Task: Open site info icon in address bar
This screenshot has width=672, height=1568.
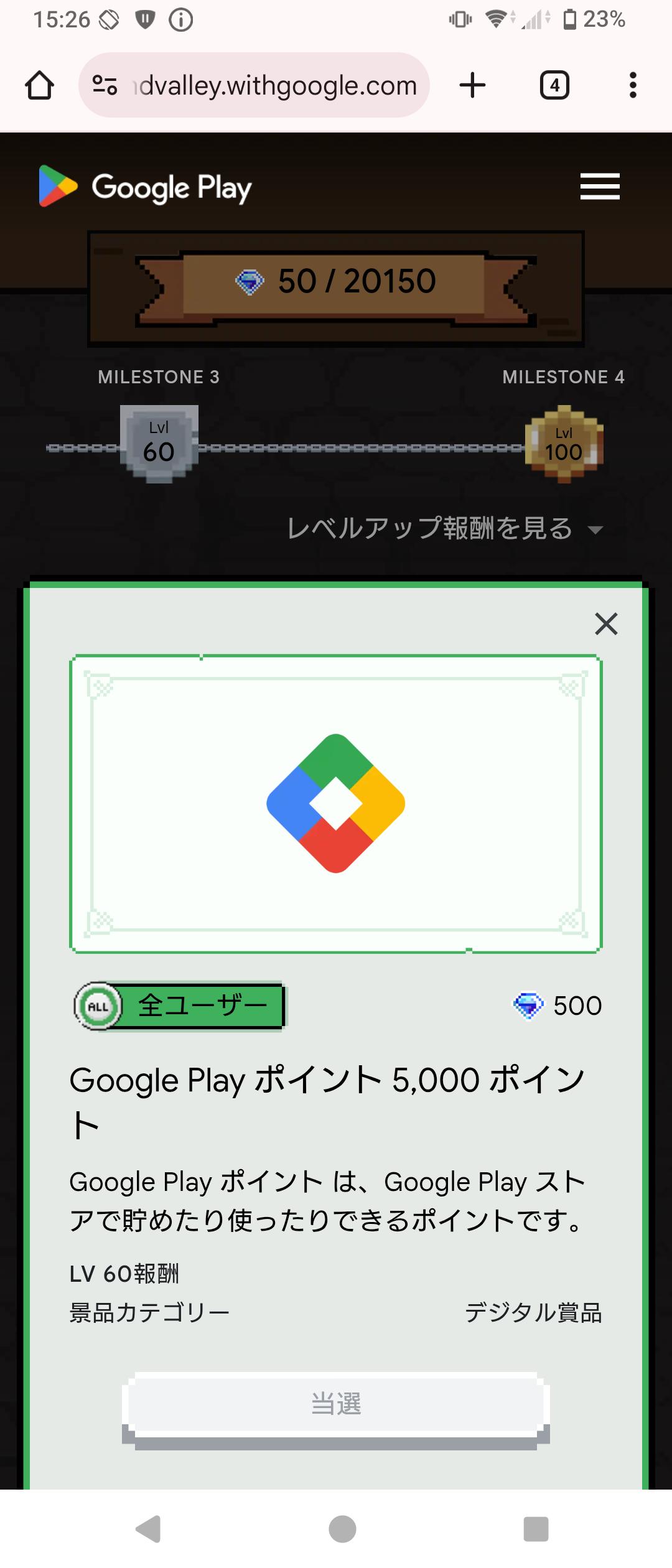Action: (x=105, y=85)
